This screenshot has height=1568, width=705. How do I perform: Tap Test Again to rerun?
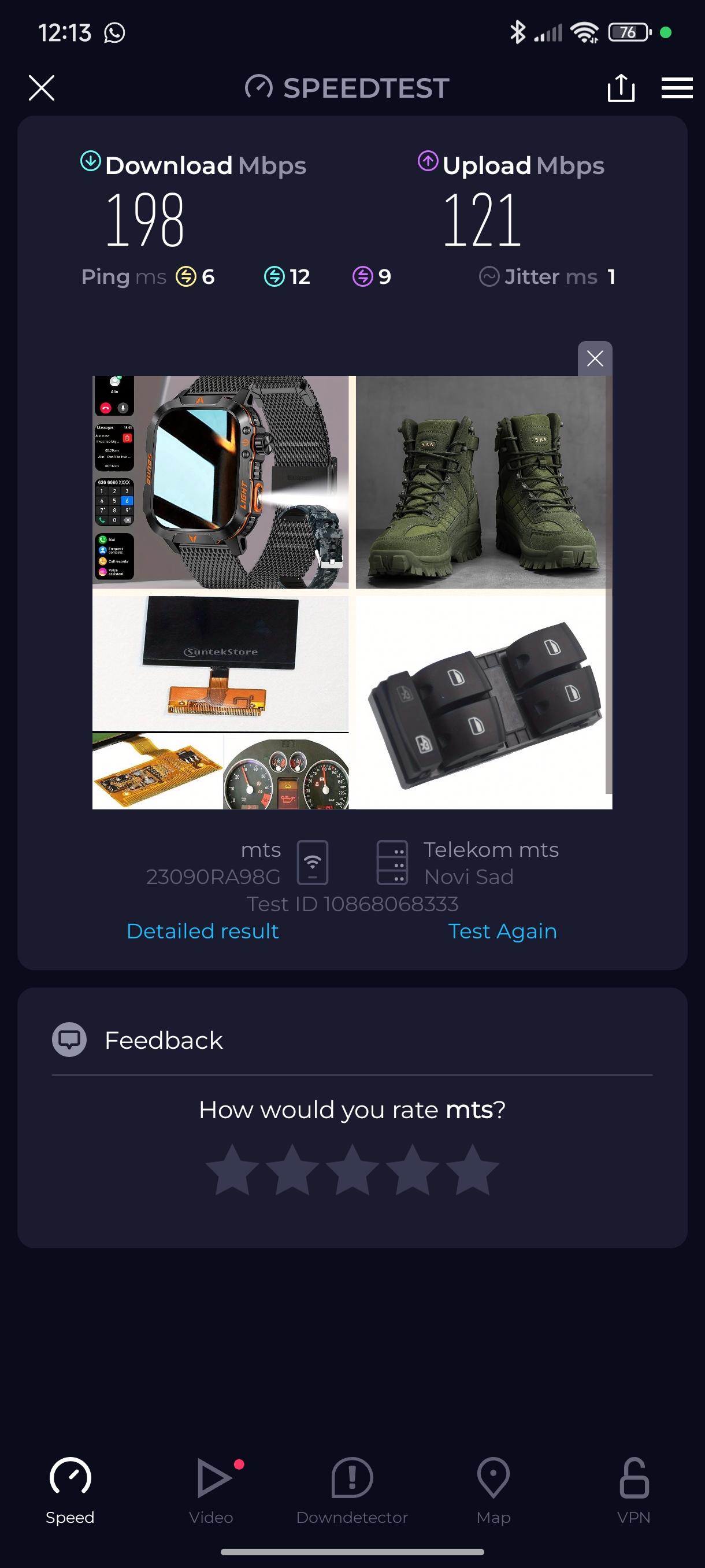[502, 931]
